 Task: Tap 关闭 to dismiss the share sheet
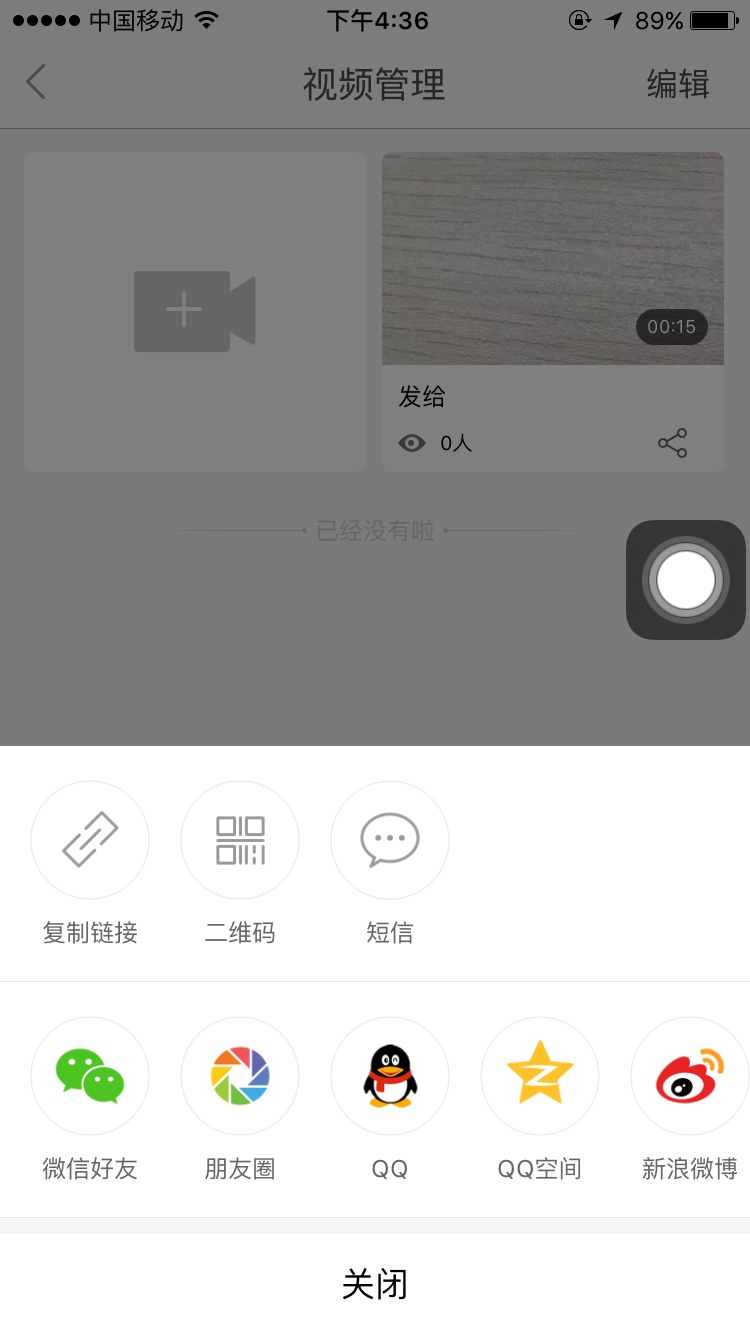pyautogui.click(x=375, y=1284)
